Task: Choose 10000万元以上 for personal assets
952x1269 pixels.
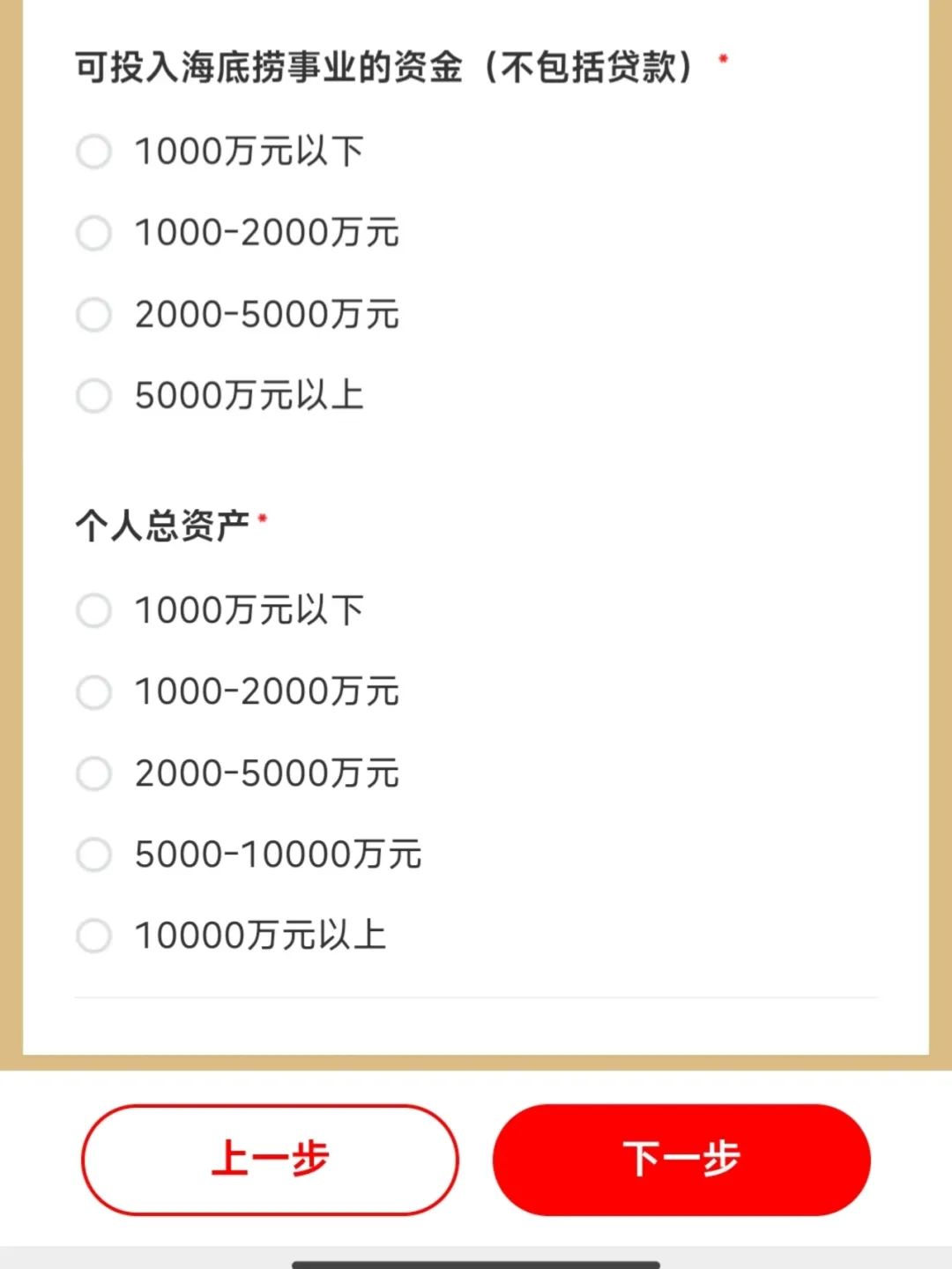Action: coord(94,936)
